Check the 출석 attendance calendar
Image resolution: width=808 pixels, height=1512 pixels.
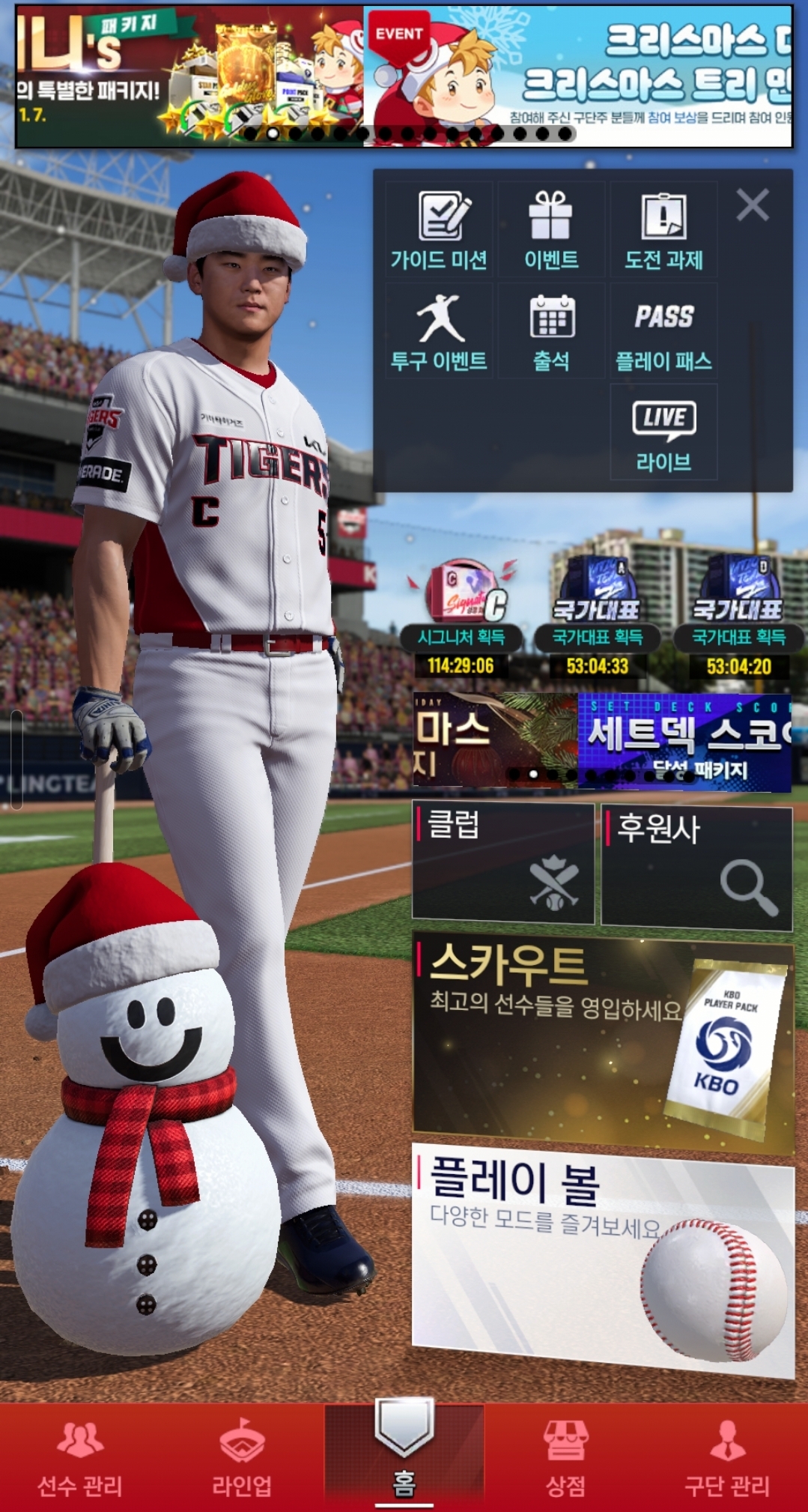click(551, 332)
